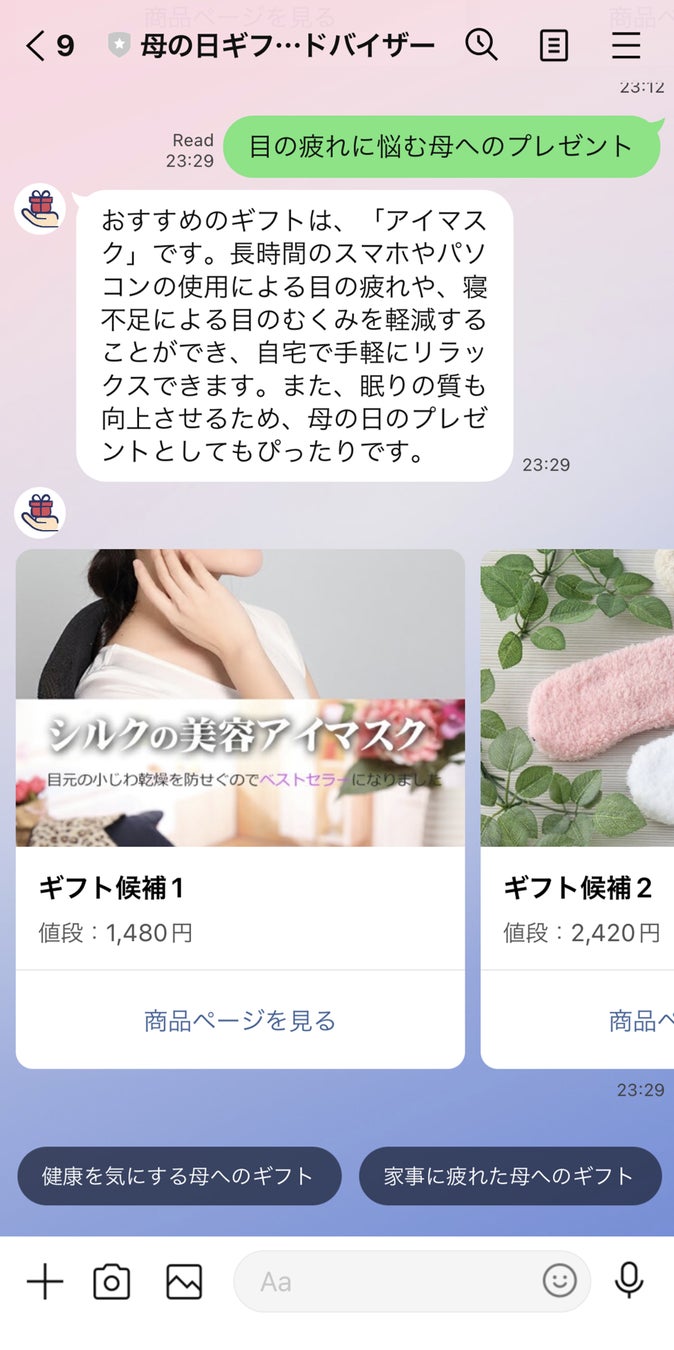Launch the camera from the chat bar
Screen dimensions: 674x1350
(x=111, y=1281)
